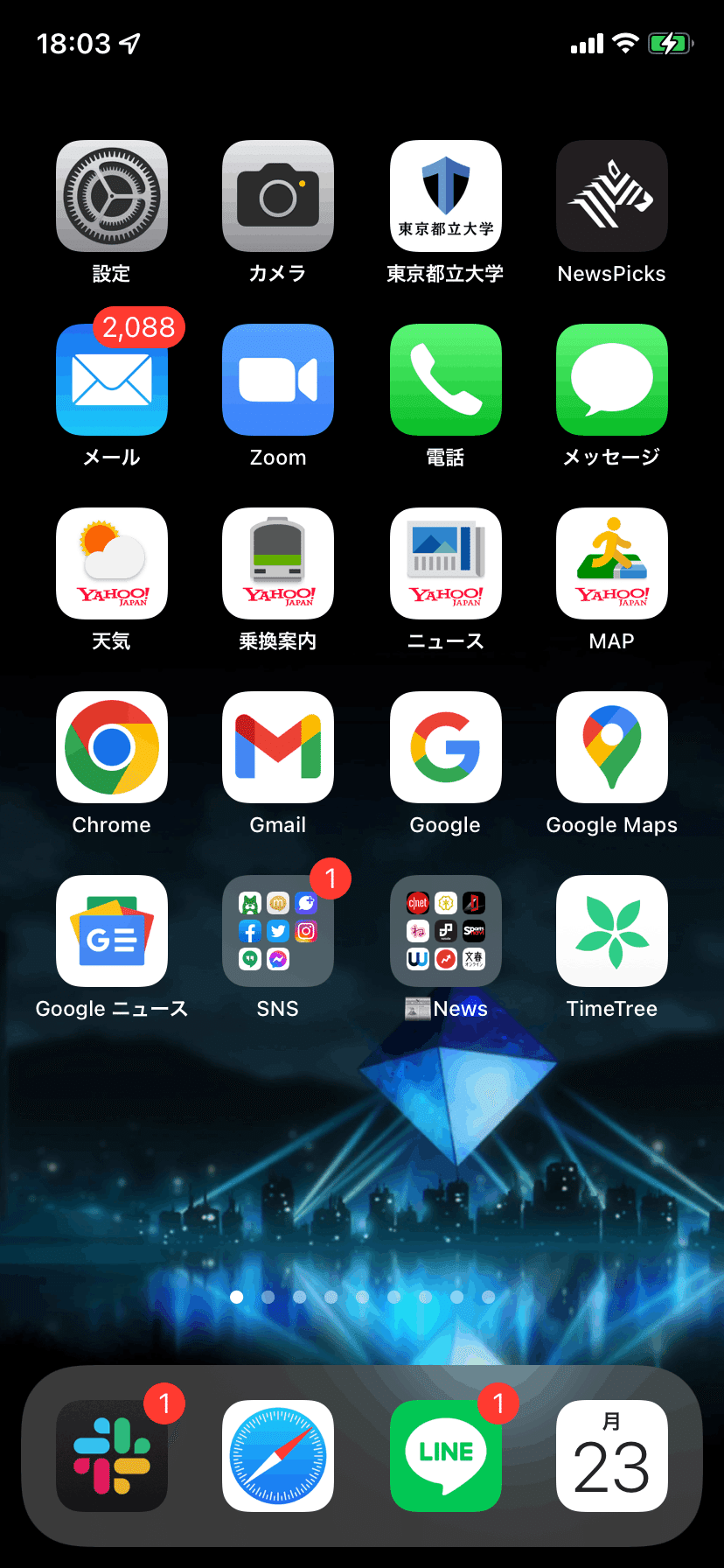Open the Google Maps app
724x1568 pixels.
click(x=611, y=747)
